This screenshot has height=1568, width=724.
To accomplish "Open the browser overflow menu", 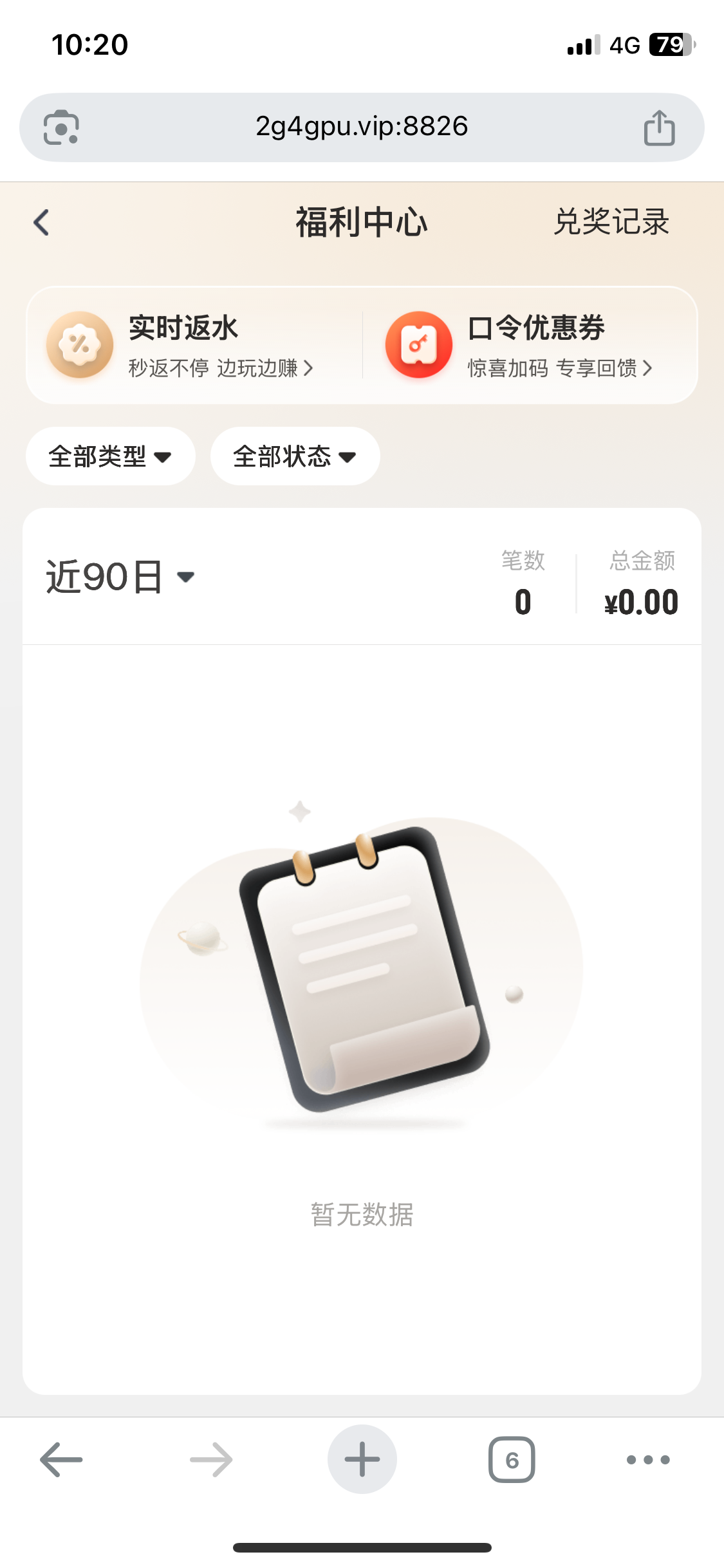I will tap(648, 1459).
